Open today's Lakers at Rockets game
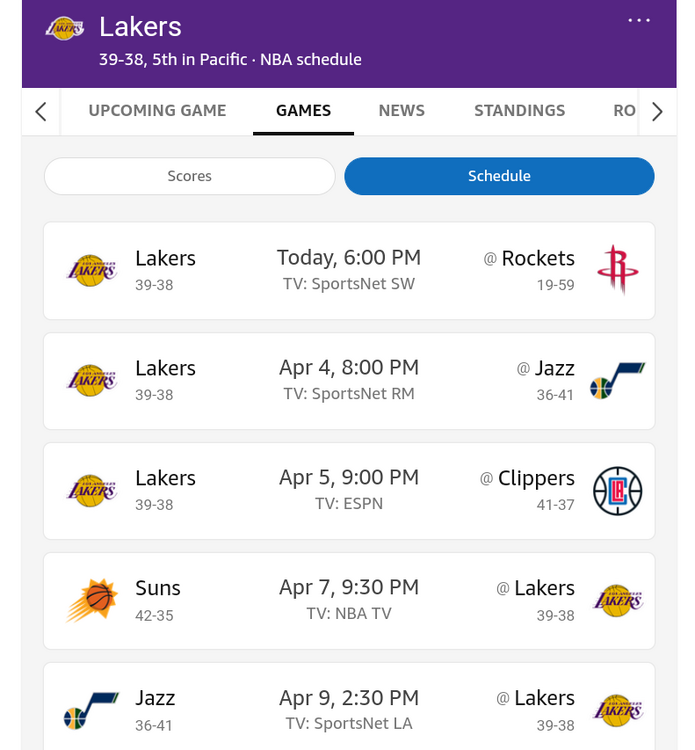The width and height of the screenshot is (695, 750). [349, 270]
